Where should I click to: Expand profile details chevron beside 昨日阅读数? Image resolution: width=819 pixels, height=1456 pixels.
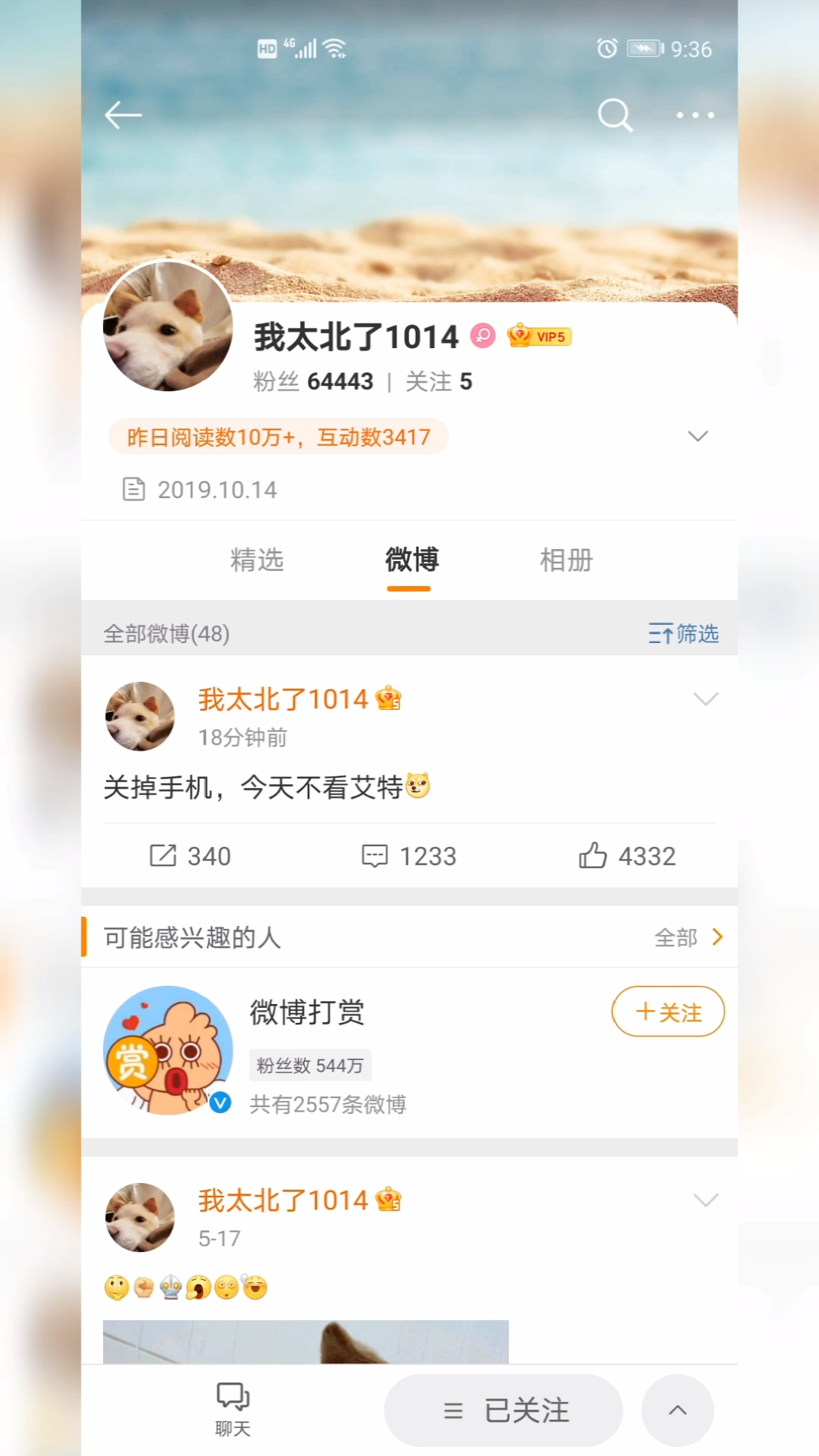[697, 436]
